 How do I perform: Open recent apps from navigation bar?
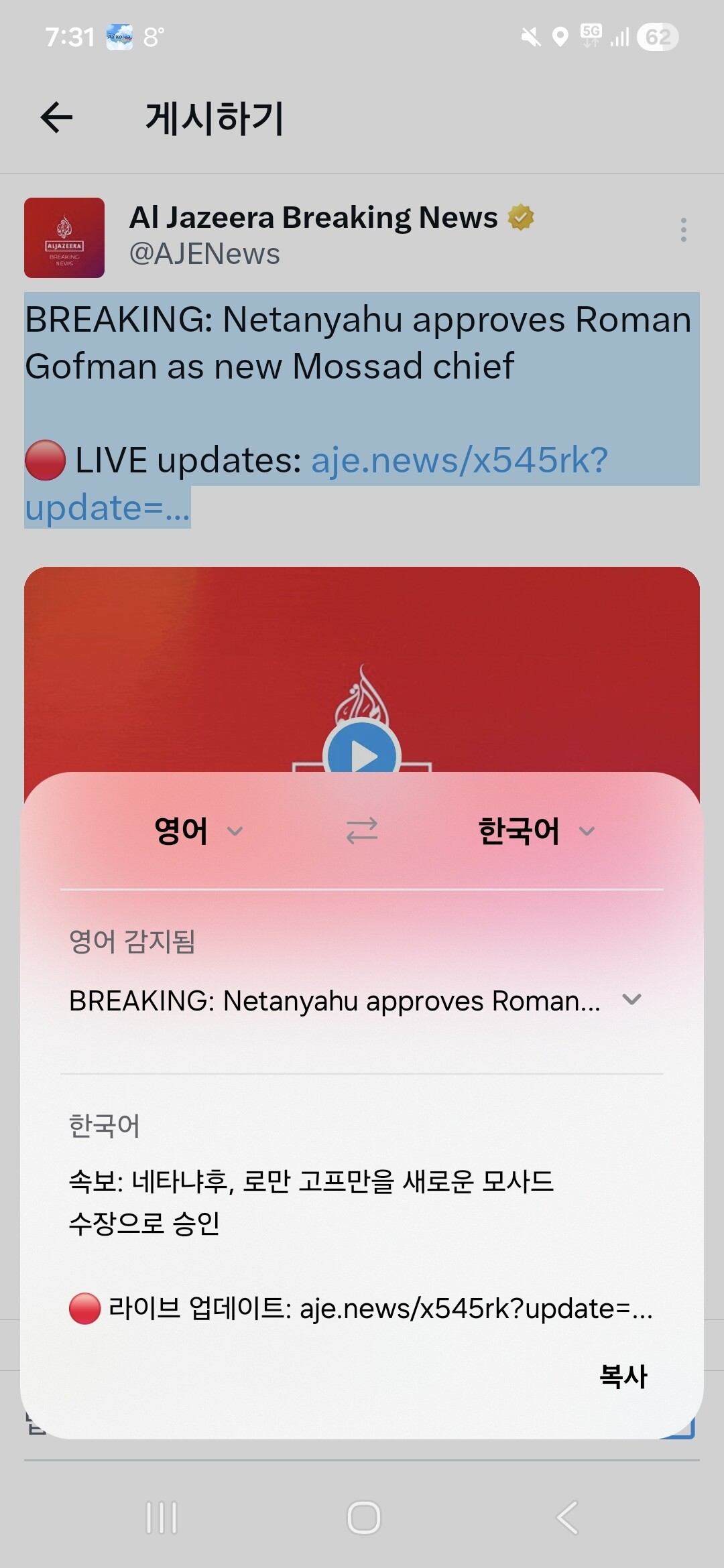click(x=162, y=1518)
